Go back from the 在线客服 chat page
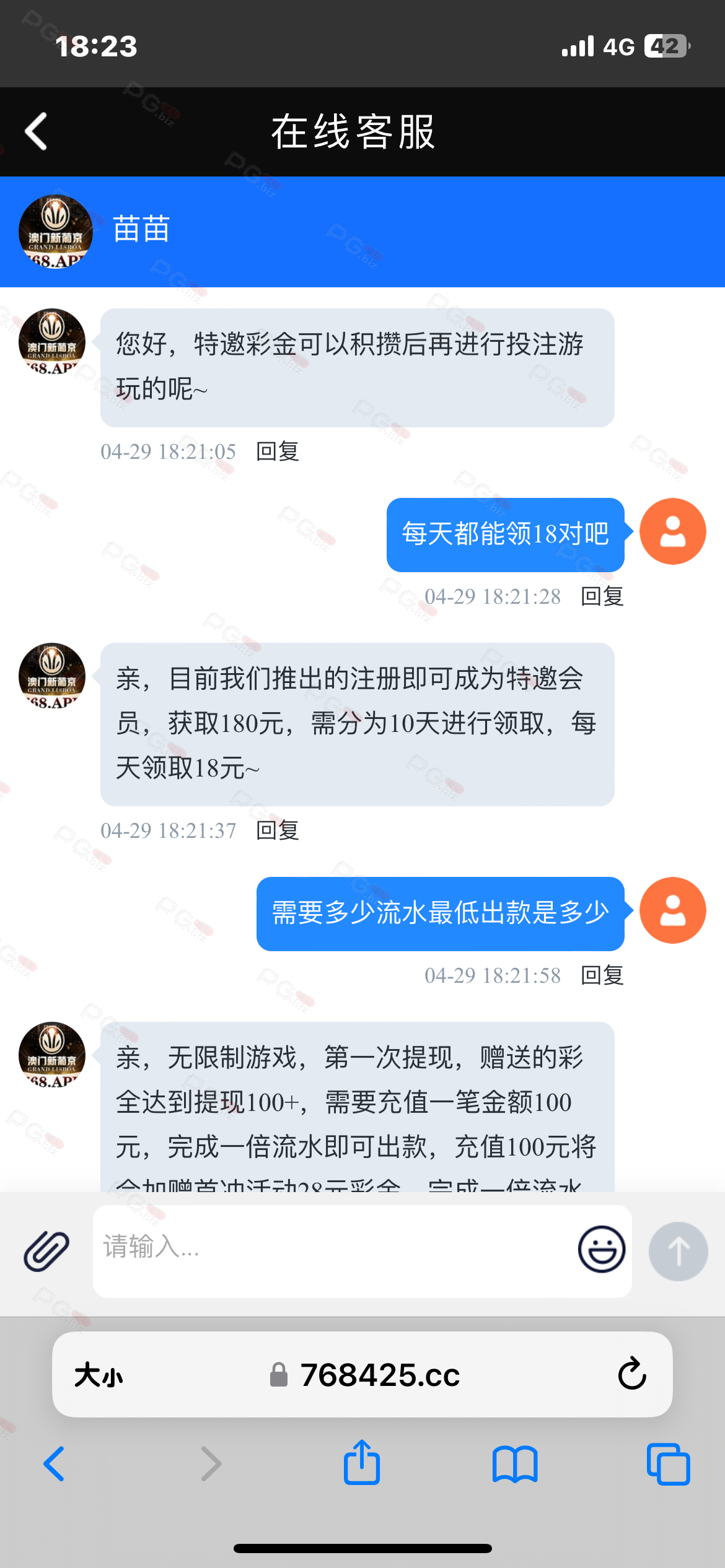This screenshot has height=1568, width=725. (x=36, y=131)
